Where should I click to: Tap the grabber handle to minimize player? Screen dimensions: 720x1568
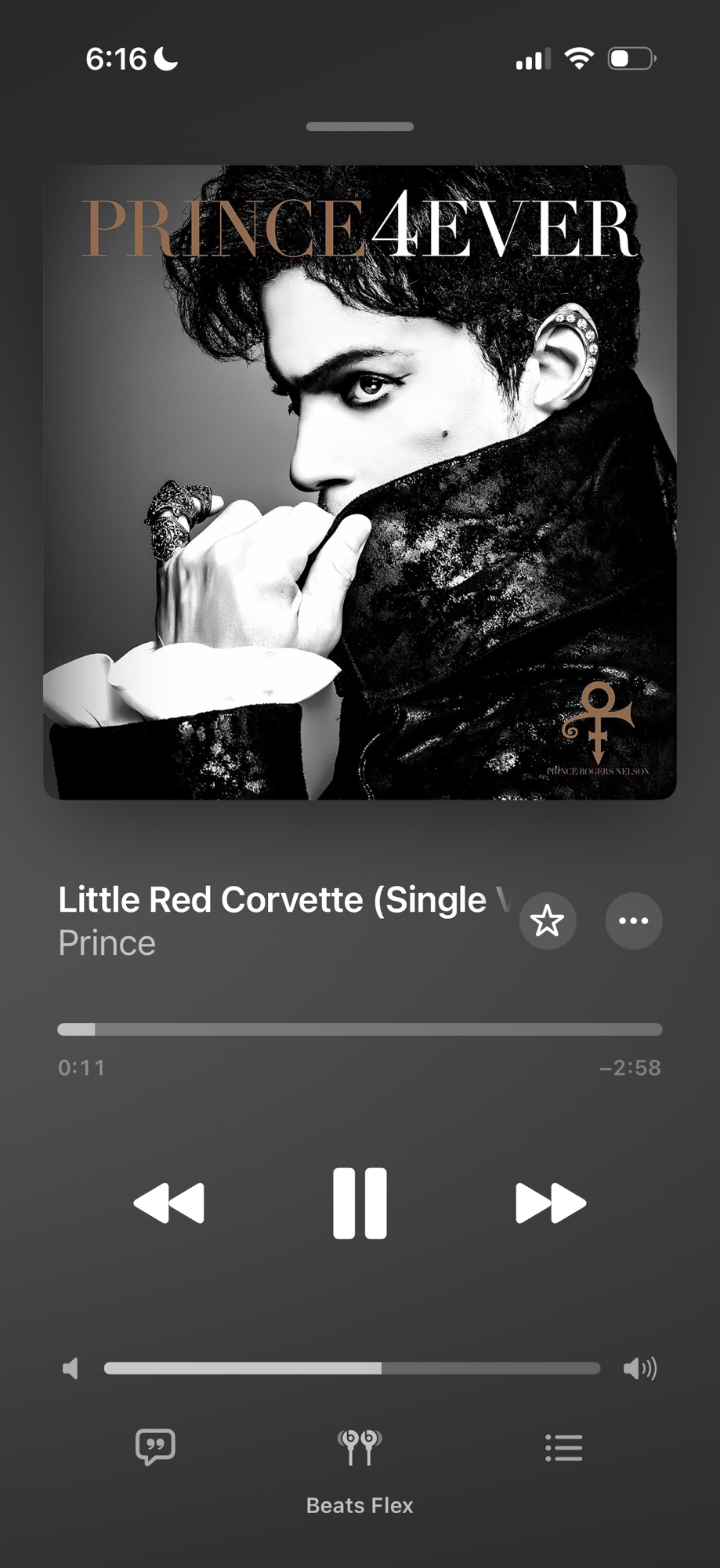click(x=360, y=126)
